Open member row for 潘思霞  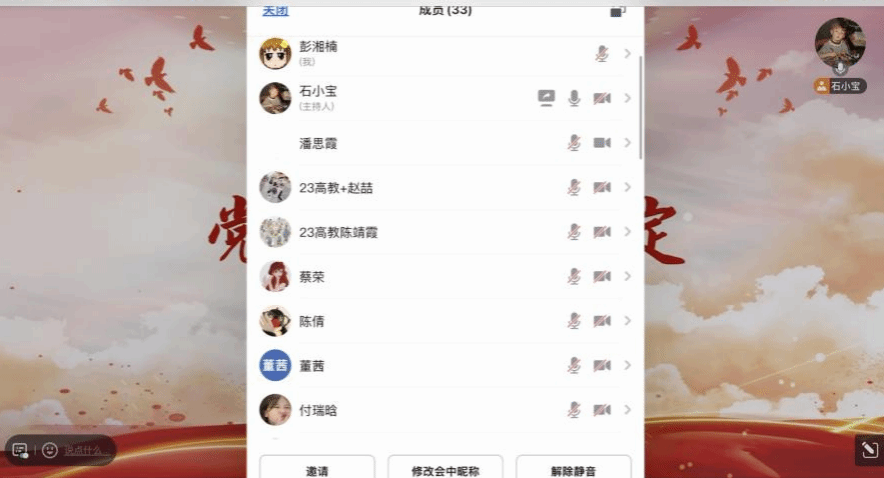tap(420, 143)
